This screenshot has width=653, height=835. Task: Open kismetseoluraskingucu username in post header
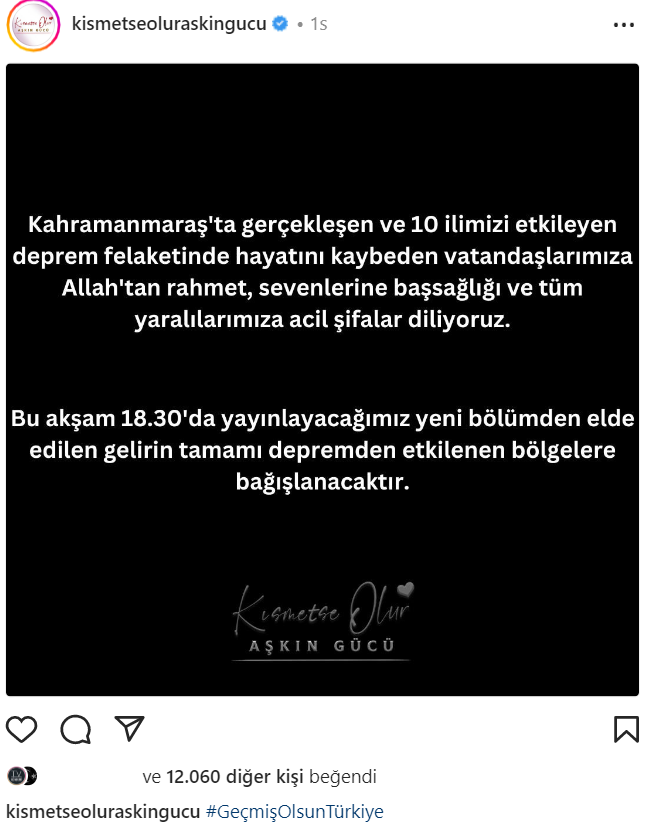(x=169, y=23)
